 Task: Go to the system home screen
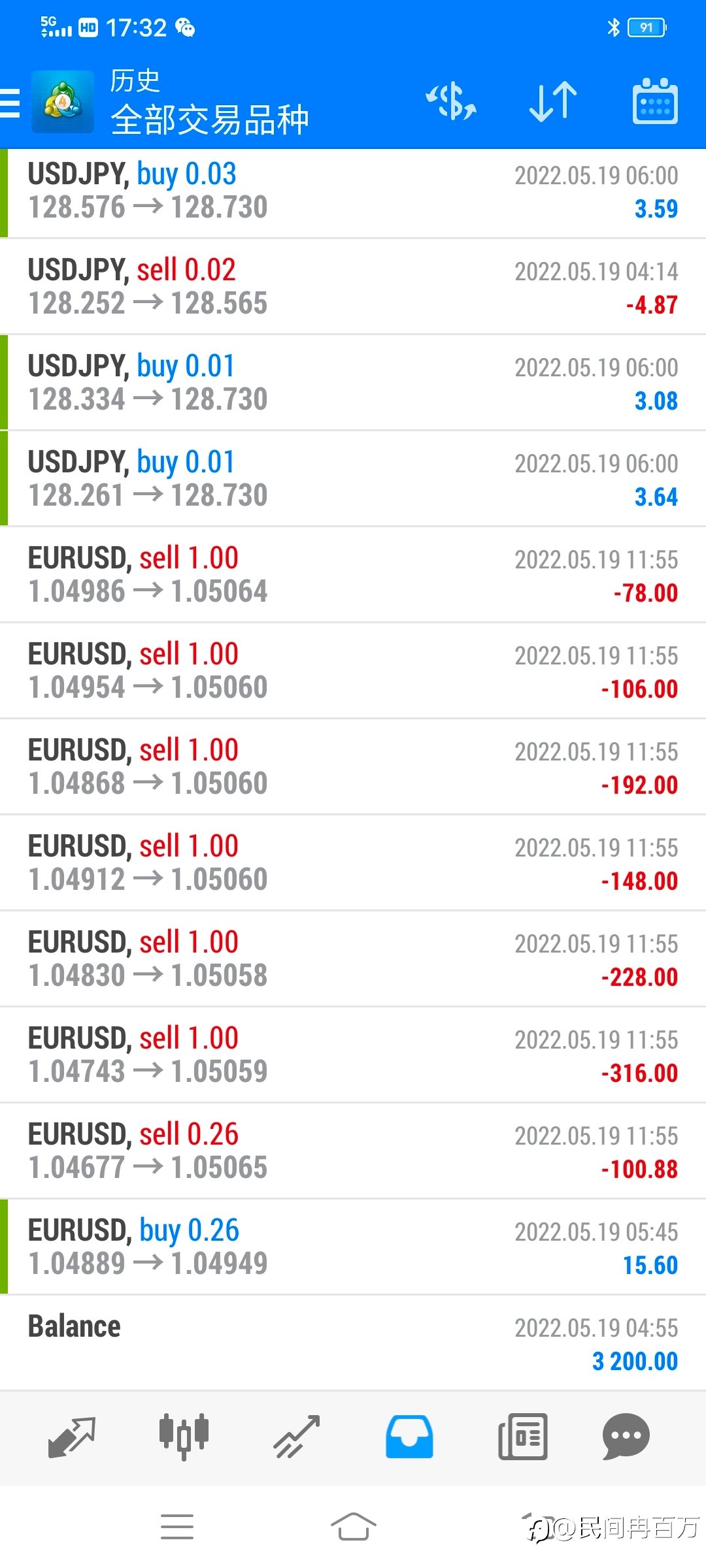(353, 1527)
